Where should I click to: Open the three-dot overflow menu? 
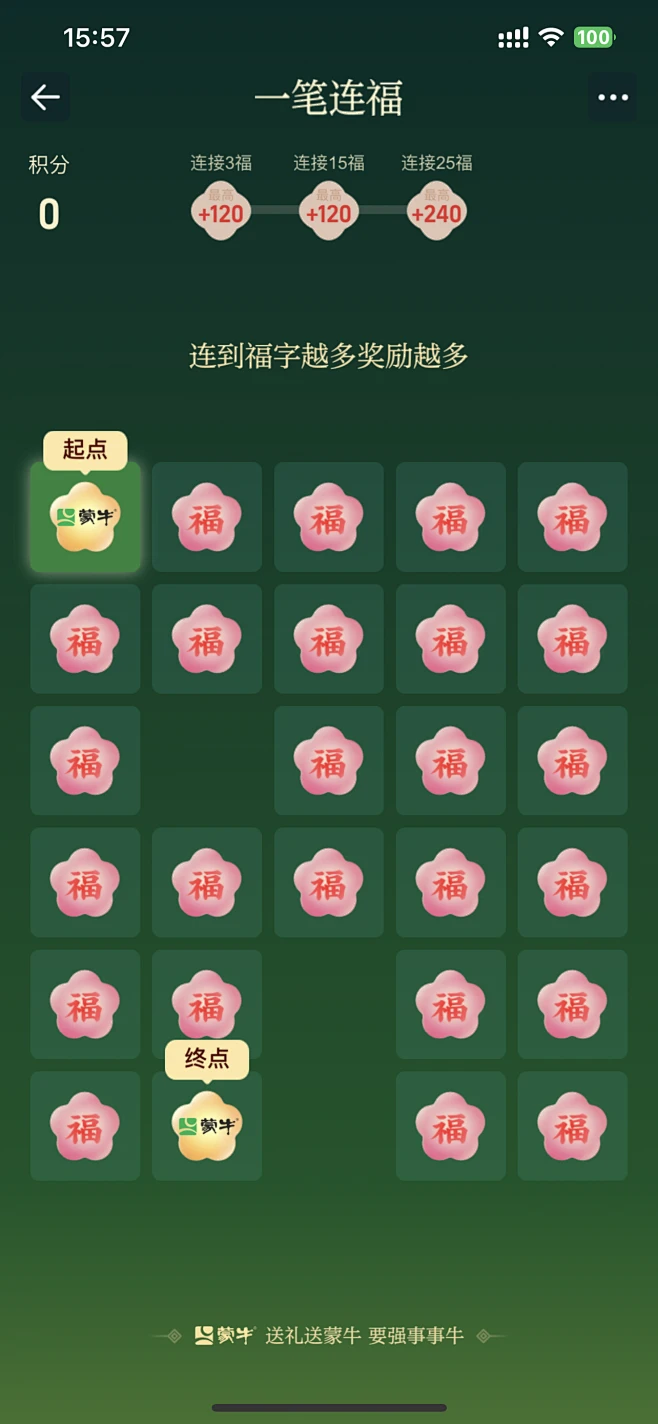coord(612,97)
